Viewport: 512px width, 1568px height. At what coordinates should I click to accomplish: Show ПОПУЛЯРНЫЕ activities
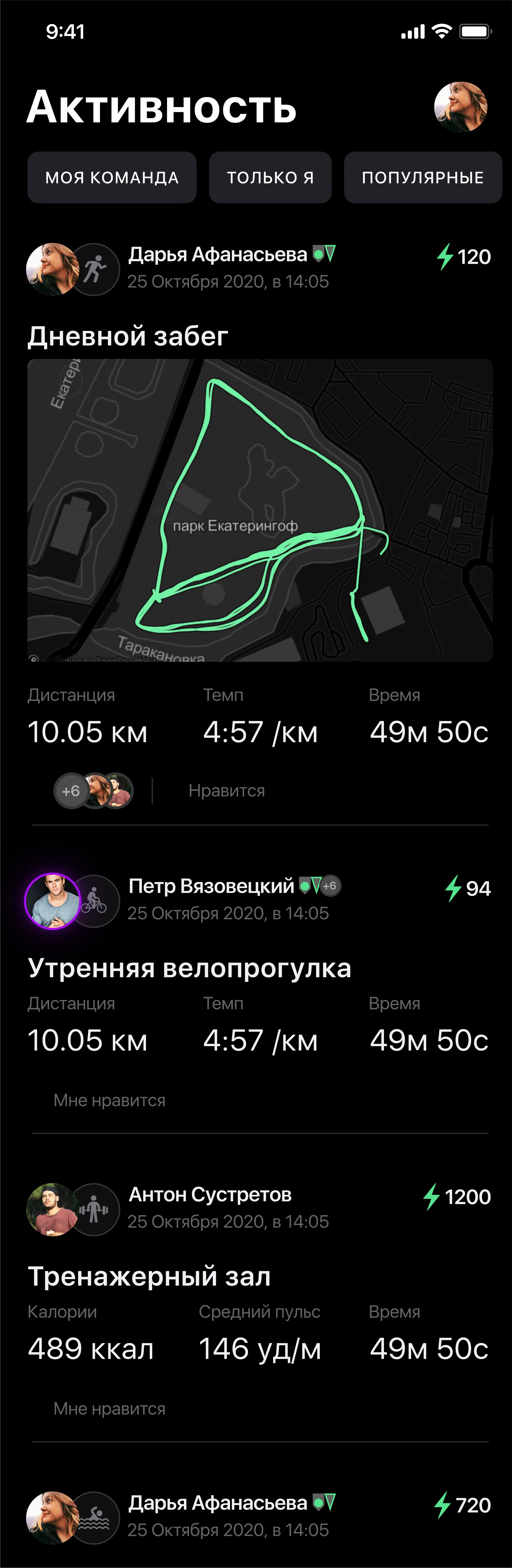coord(422,178)
